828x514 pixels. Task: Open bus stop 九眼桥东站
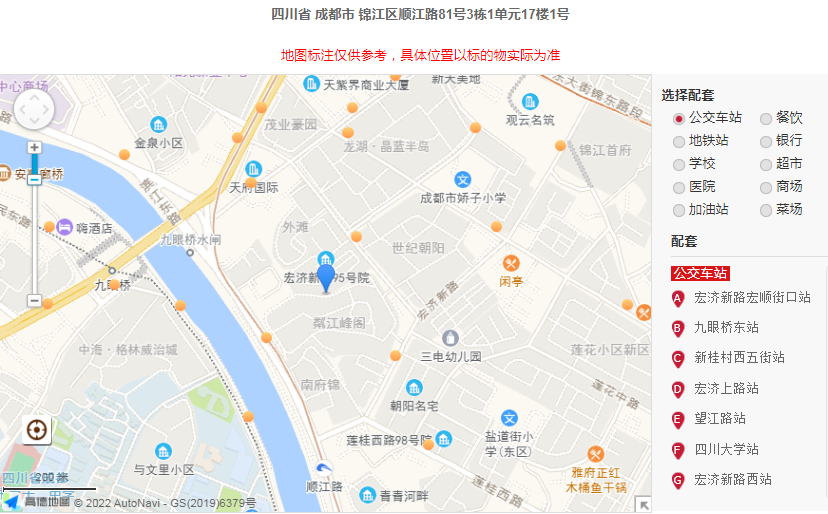(726, 327)
